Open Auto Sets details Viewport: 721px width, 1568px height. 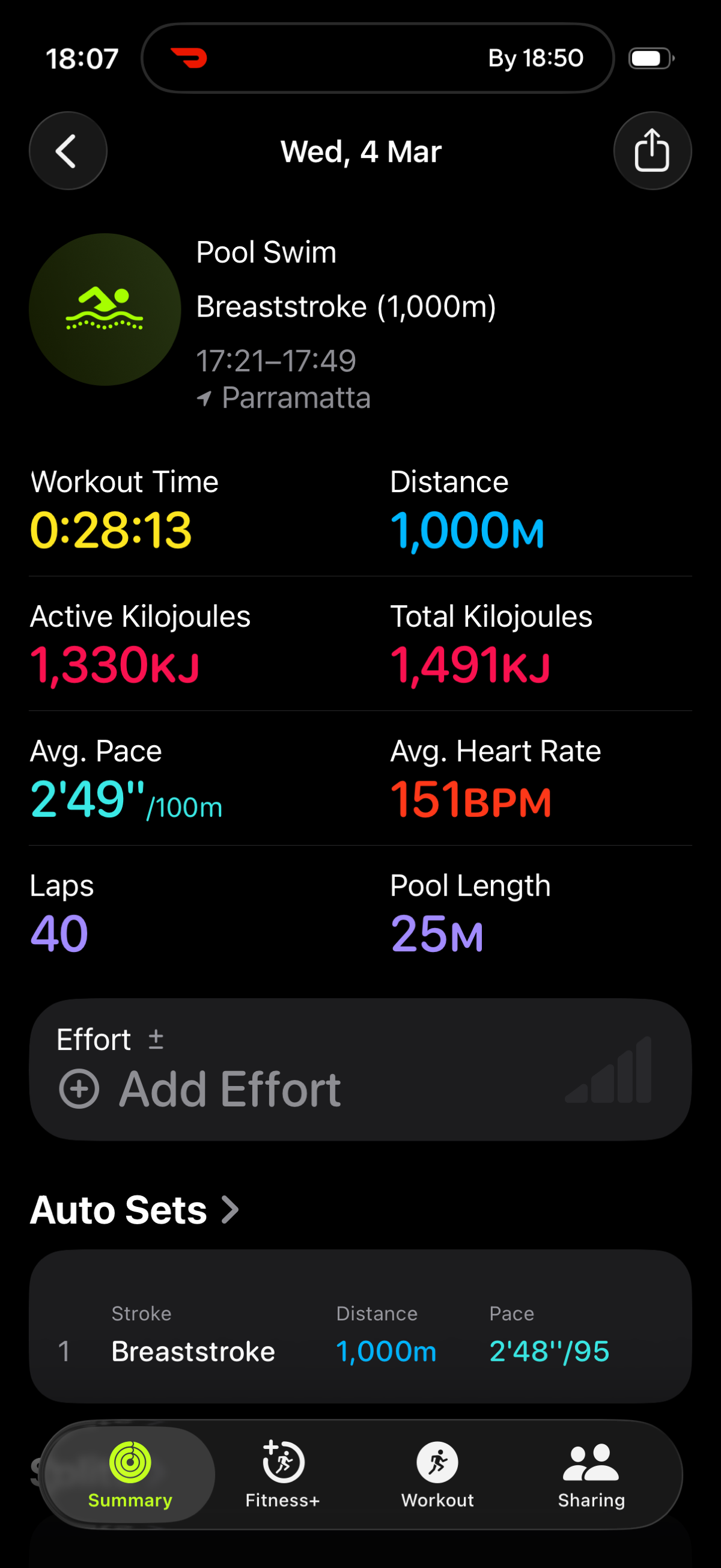[135, 1210]
